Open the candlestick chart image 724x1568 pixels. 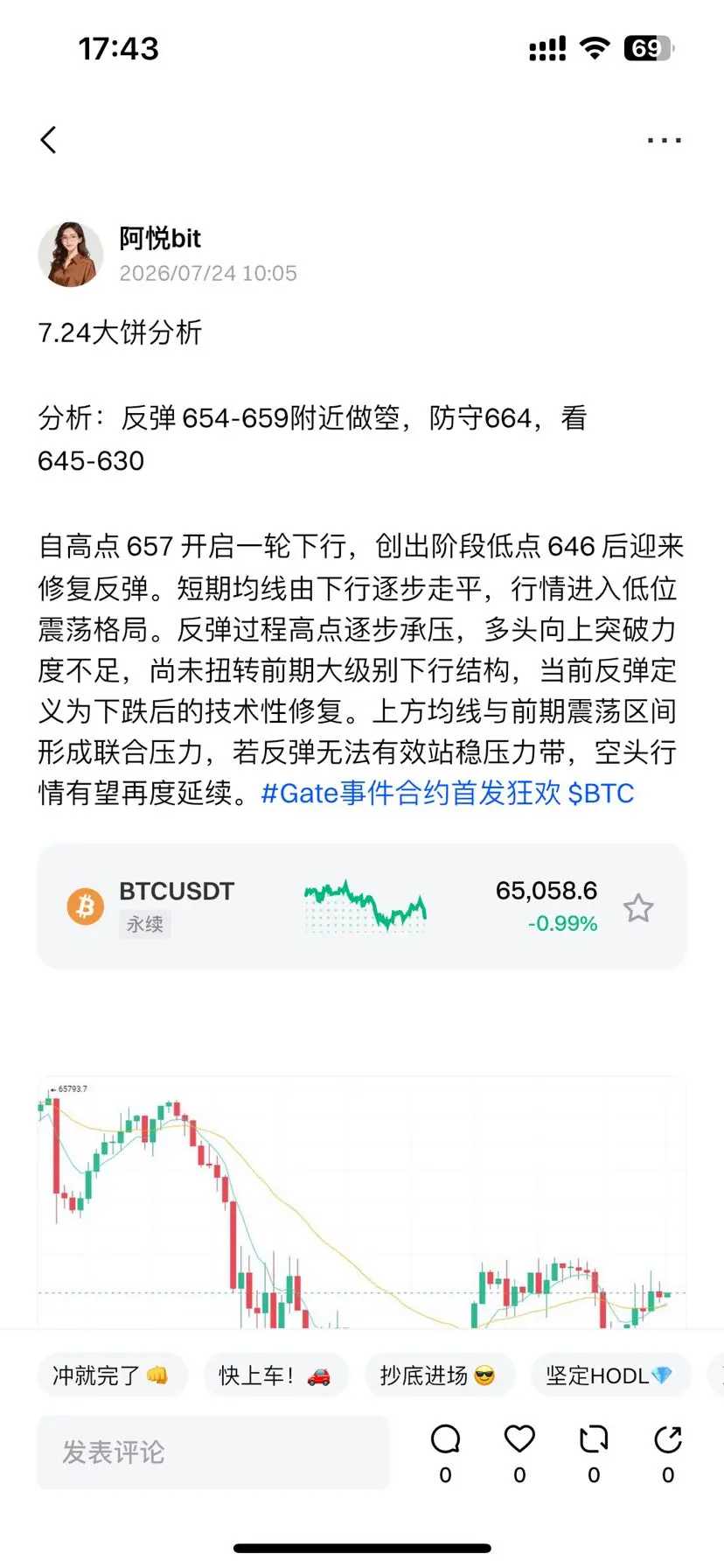(362, 1203)
